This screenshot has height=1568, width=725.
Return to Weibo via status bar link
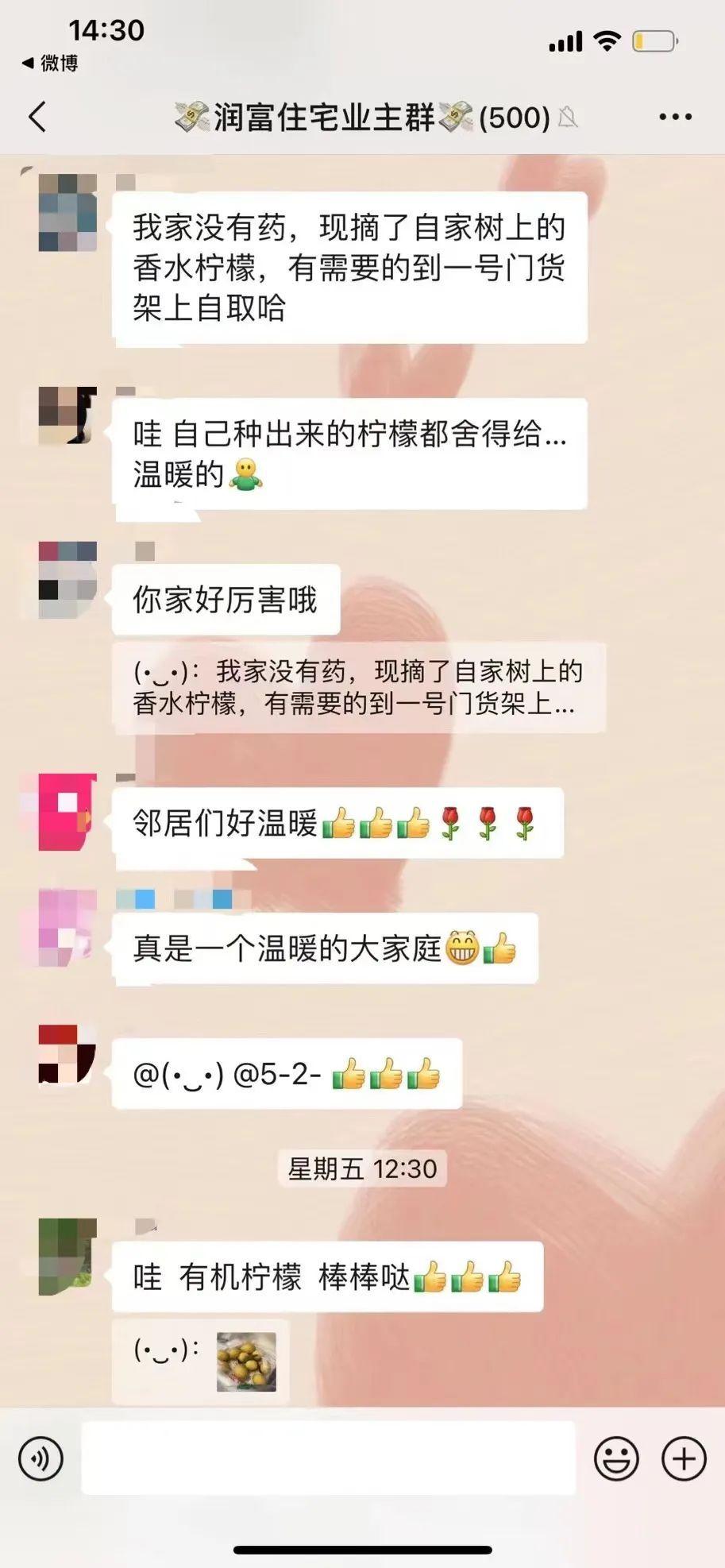pyautogui.click(x=50, y=63)
